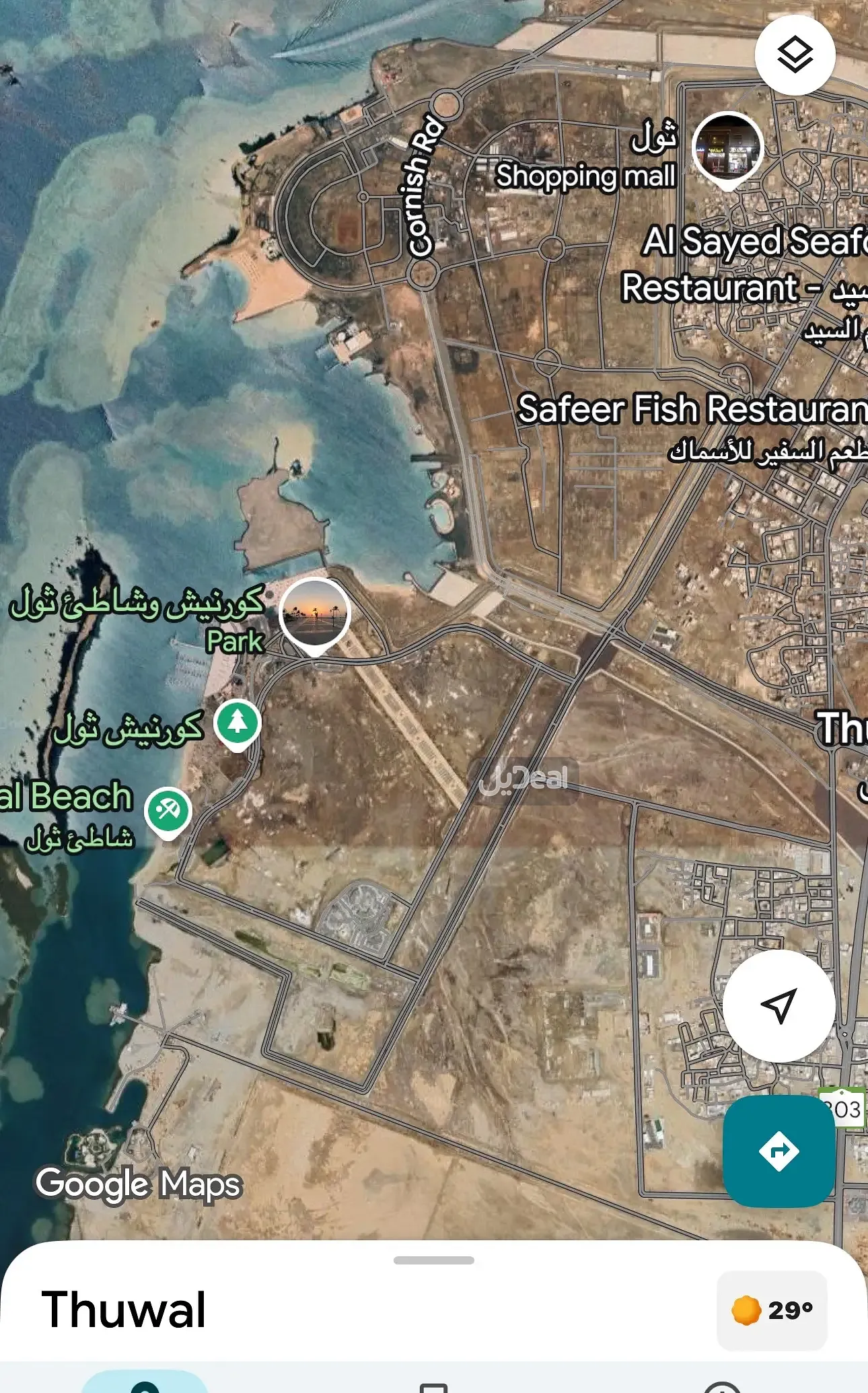This screenshot has height=1393, width=868.
Task: Expand the Thuwal bottom sheet handle
Action: (x=433, y=1260)
